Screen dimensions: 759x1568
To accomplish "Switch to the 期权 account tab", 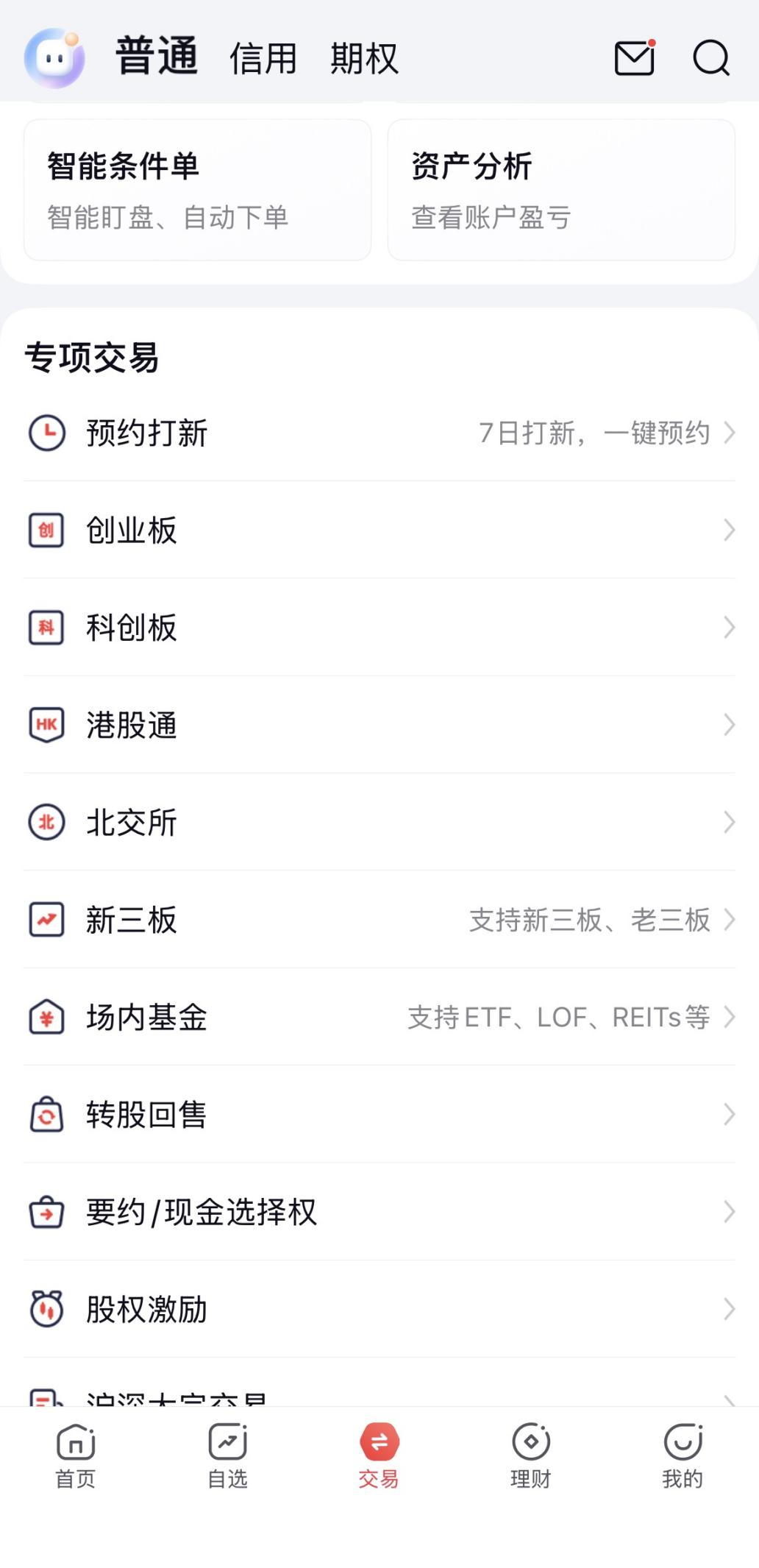I will coord(364,58).
